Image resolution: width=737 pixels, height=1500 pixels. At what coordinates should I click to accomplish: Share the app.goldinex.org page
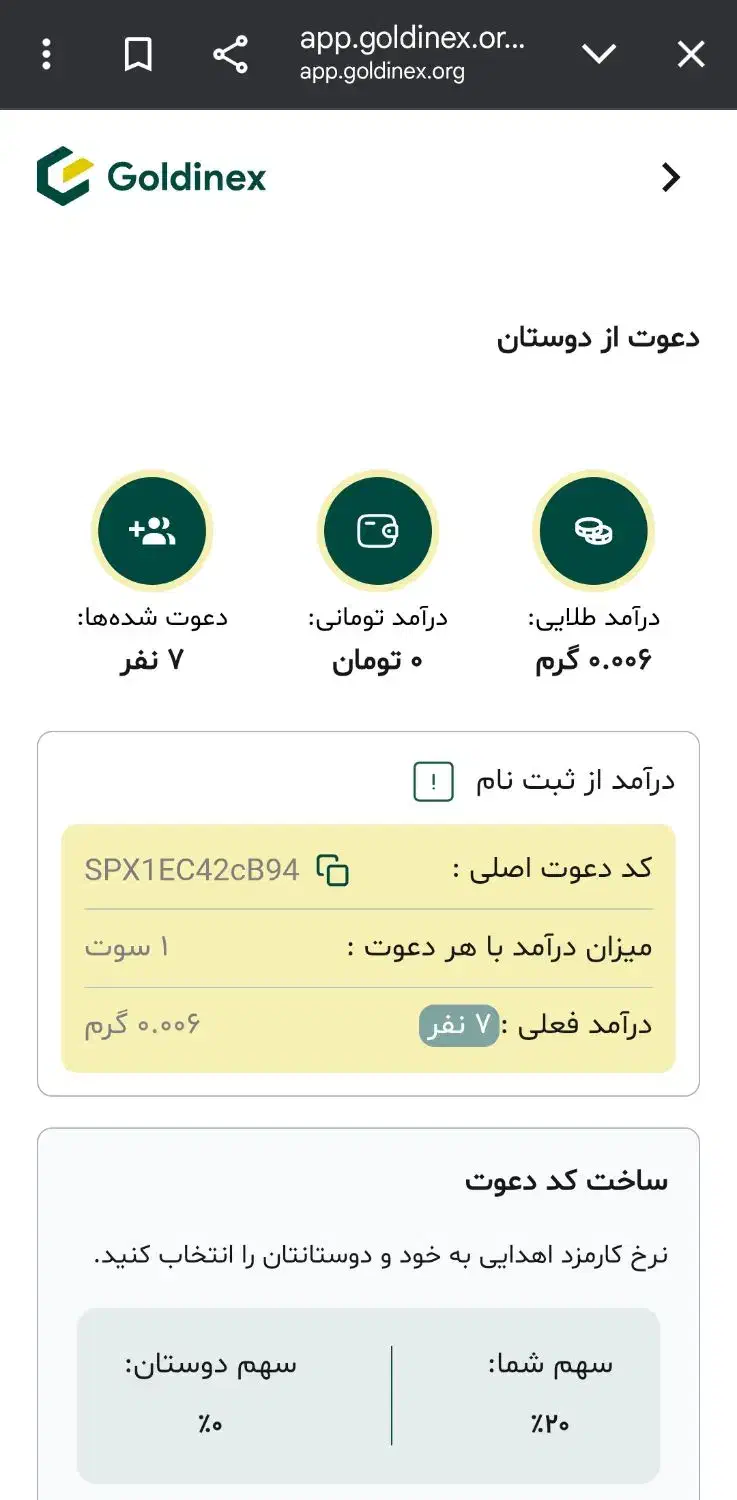click(x=231, y=54)
